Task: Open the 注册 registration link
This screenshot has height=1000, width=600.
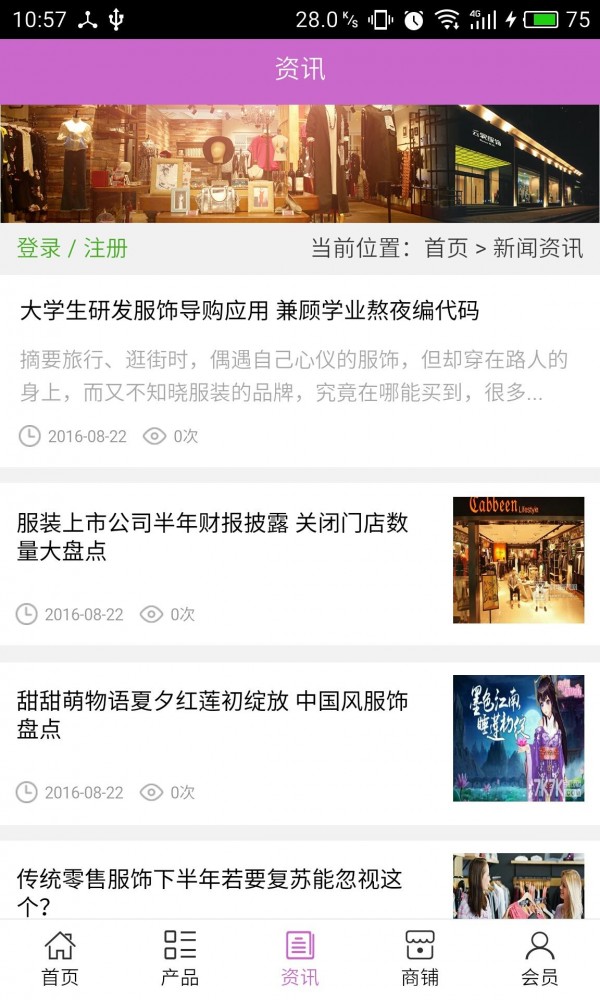Action: (x=105, y=248)
